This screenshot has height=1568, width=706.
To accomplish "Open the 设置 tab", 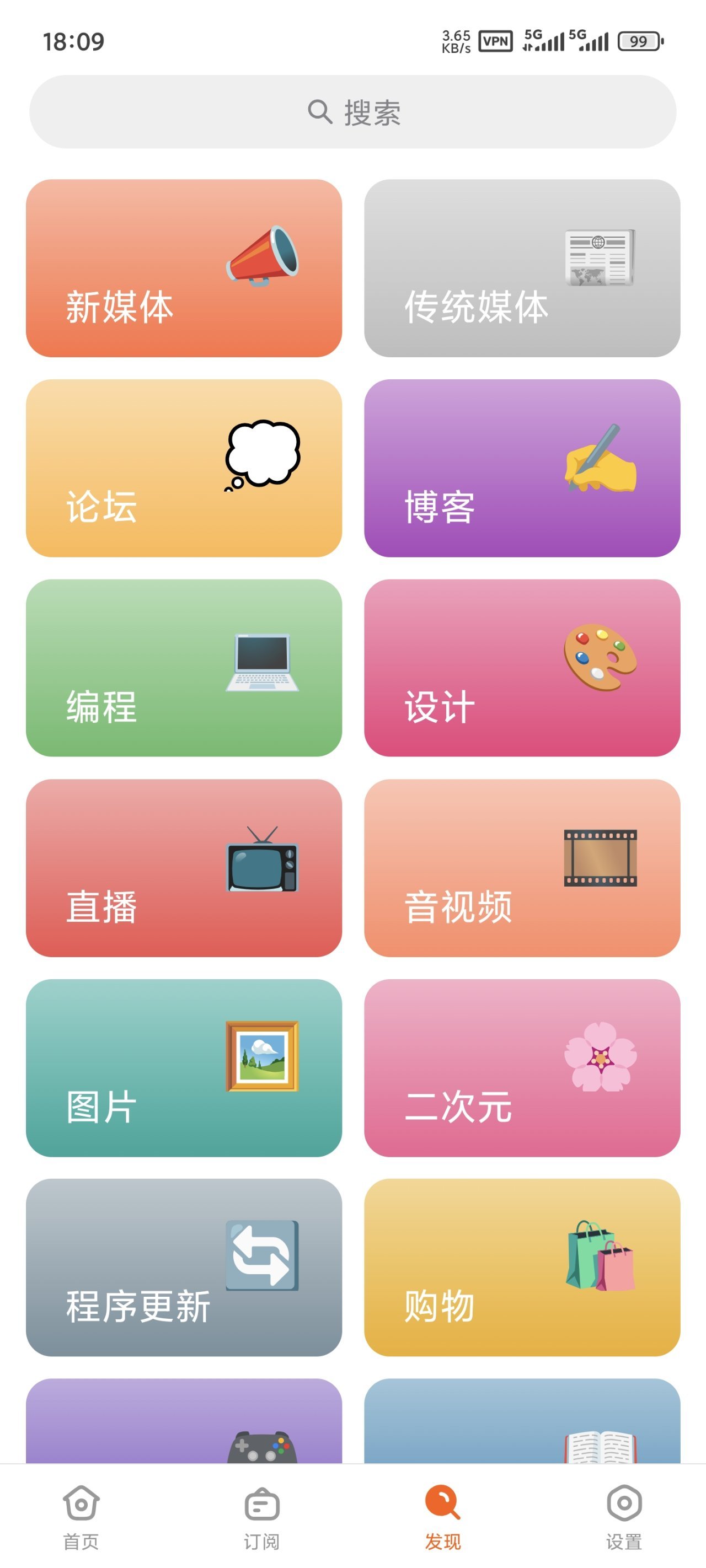I will pyautogui.click(x=624, y=1516).
